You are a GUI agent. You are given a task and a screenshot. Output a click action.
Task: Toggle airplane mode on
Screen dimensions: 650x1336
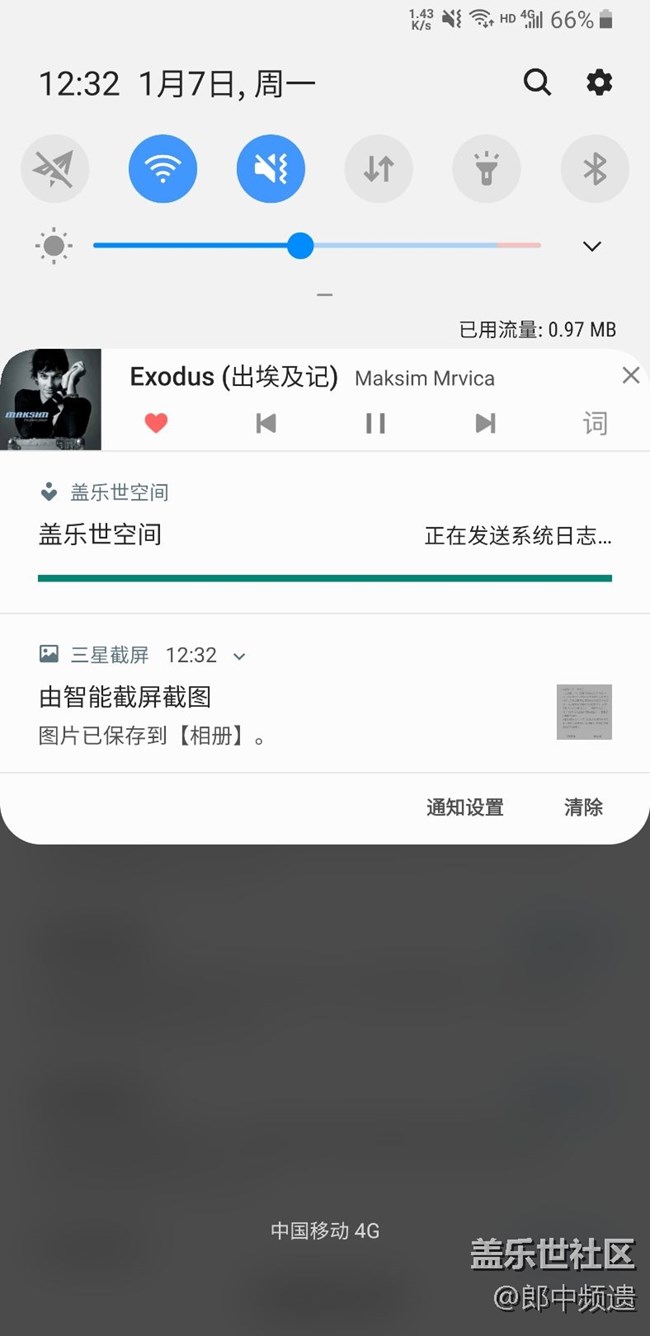(x=54, y=169)
